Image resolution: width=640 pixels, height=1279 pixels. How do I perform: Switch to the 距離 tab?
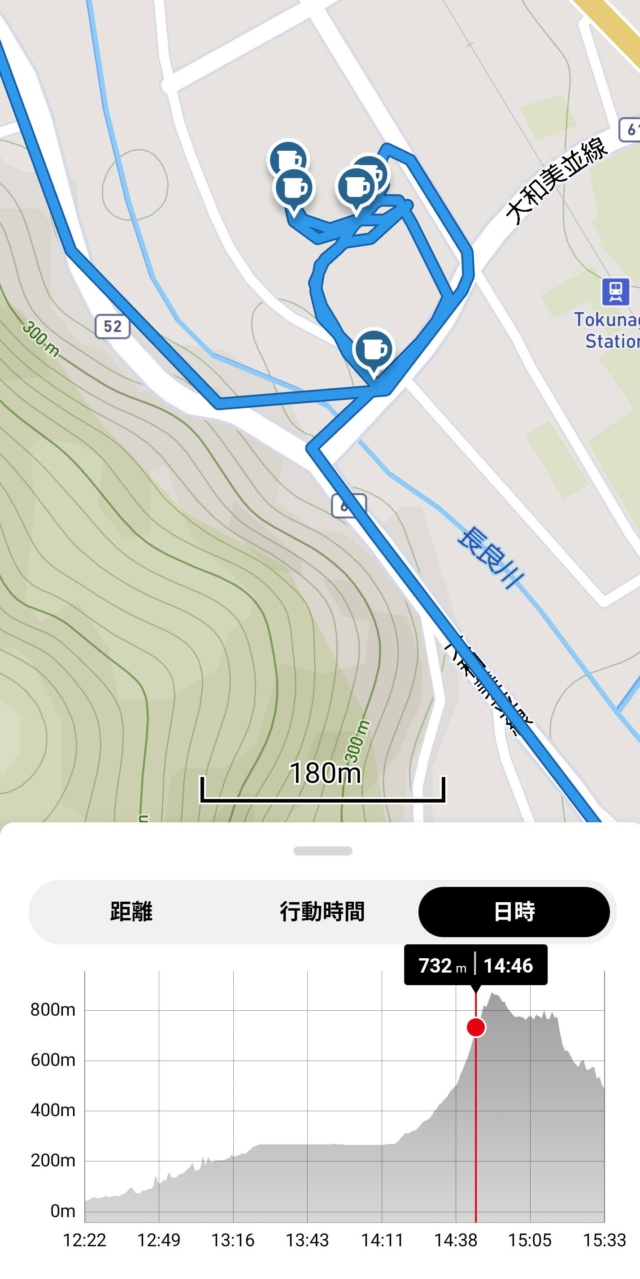click(131, 912)
